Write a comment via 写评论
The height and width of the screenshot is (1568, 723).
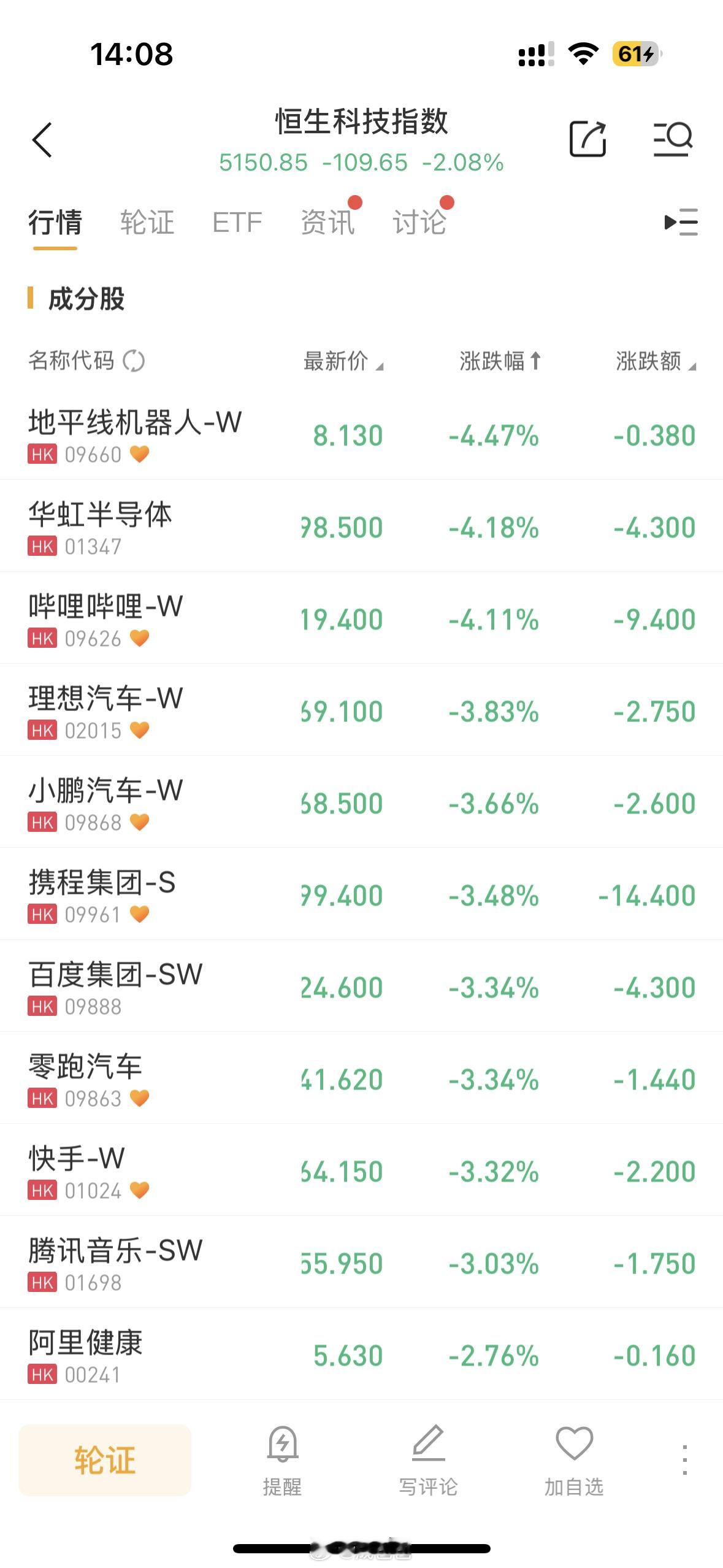coord(428,1460)
